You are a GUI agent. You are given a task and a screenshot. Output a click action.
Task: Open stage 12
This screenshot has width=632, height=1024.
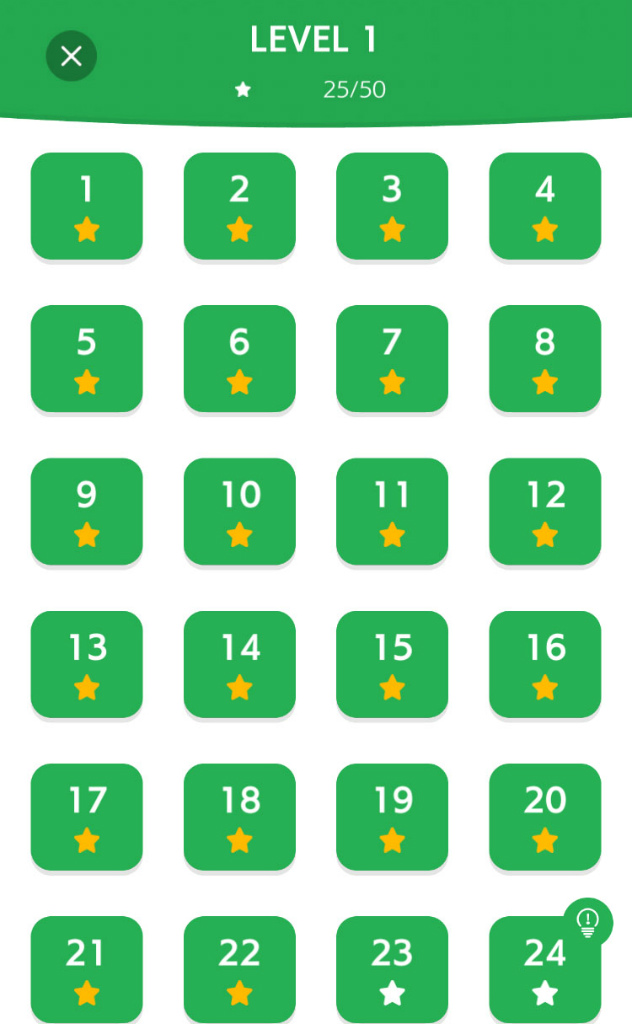[x=545, y=511]
